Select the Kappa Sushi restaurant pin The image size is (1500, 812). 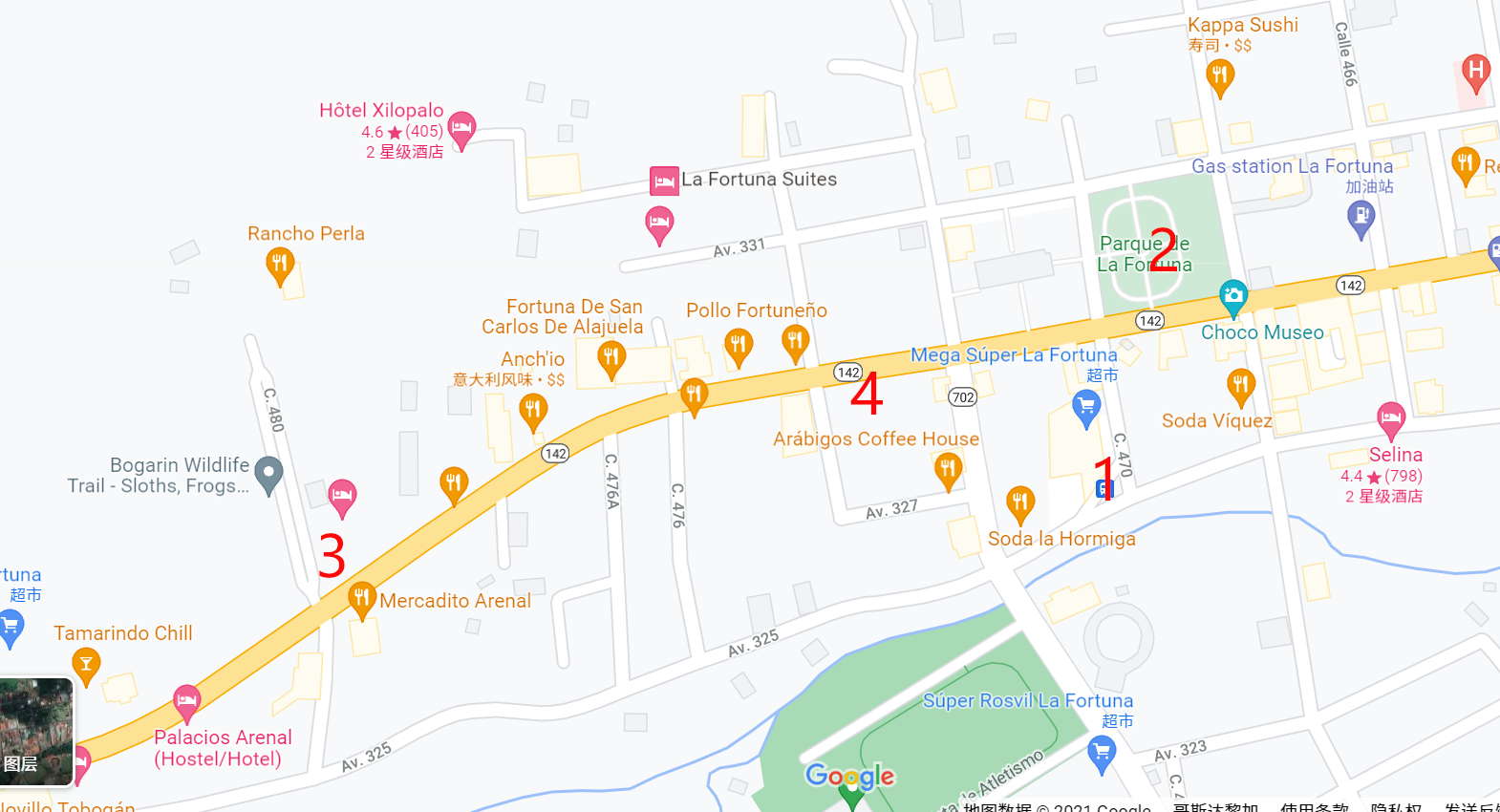pyautogui.click(x=1220, y=76)
